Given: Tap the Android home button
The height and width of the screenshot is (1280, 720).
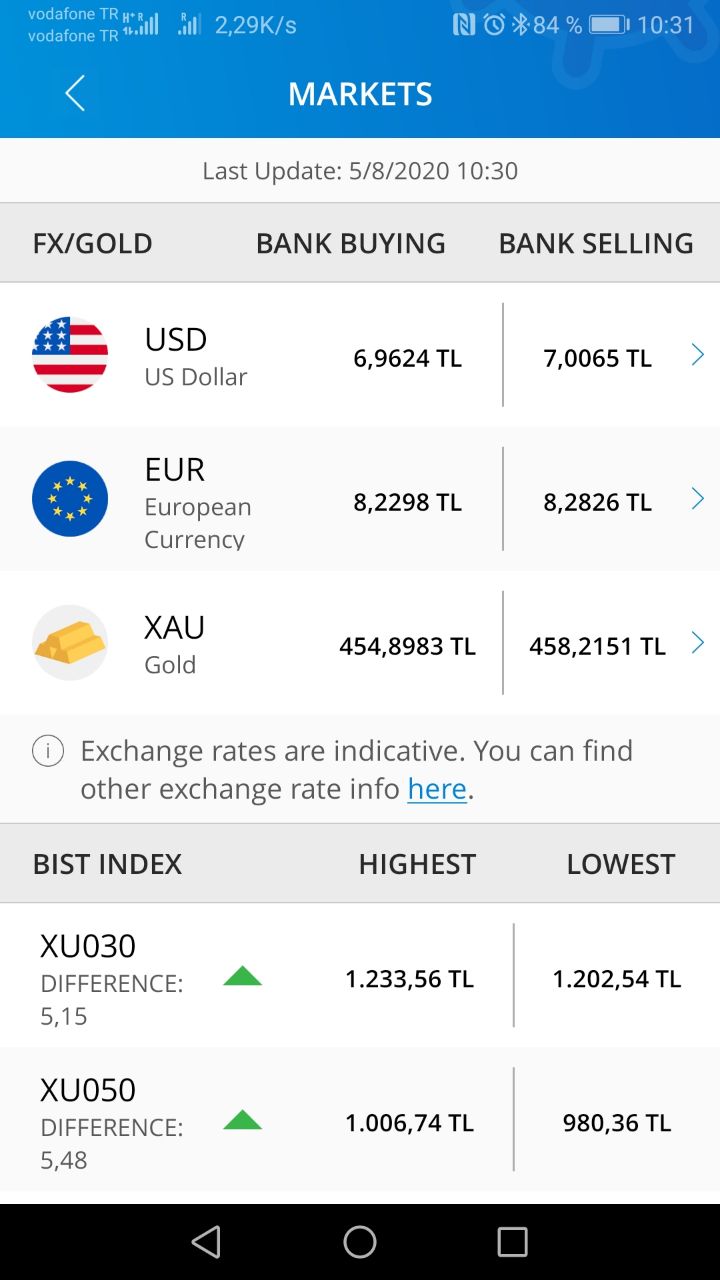Looking at the screenshot, I should (x=360, y=1242).
